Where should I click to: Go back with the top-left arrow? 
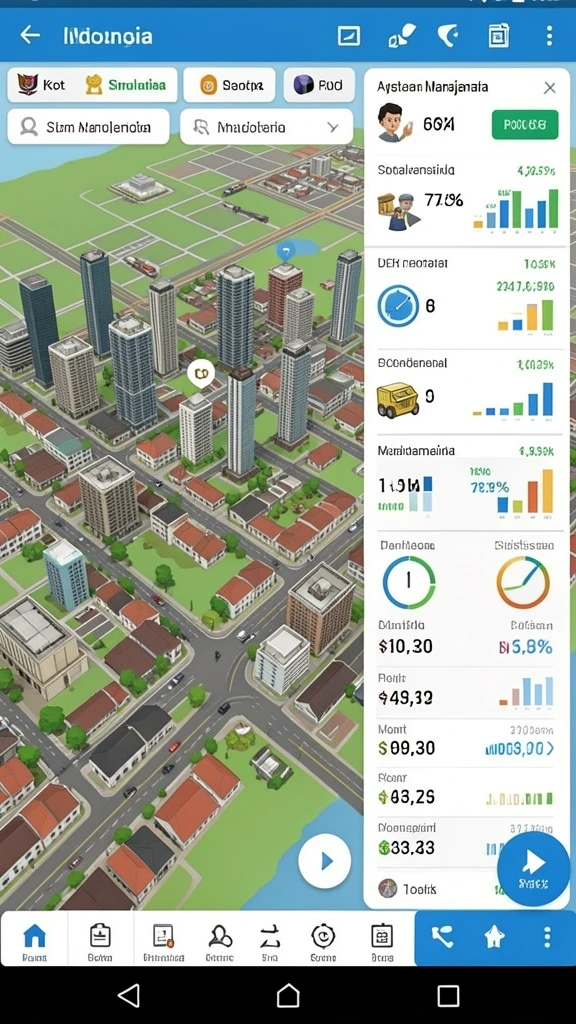(x=30, y=35)
